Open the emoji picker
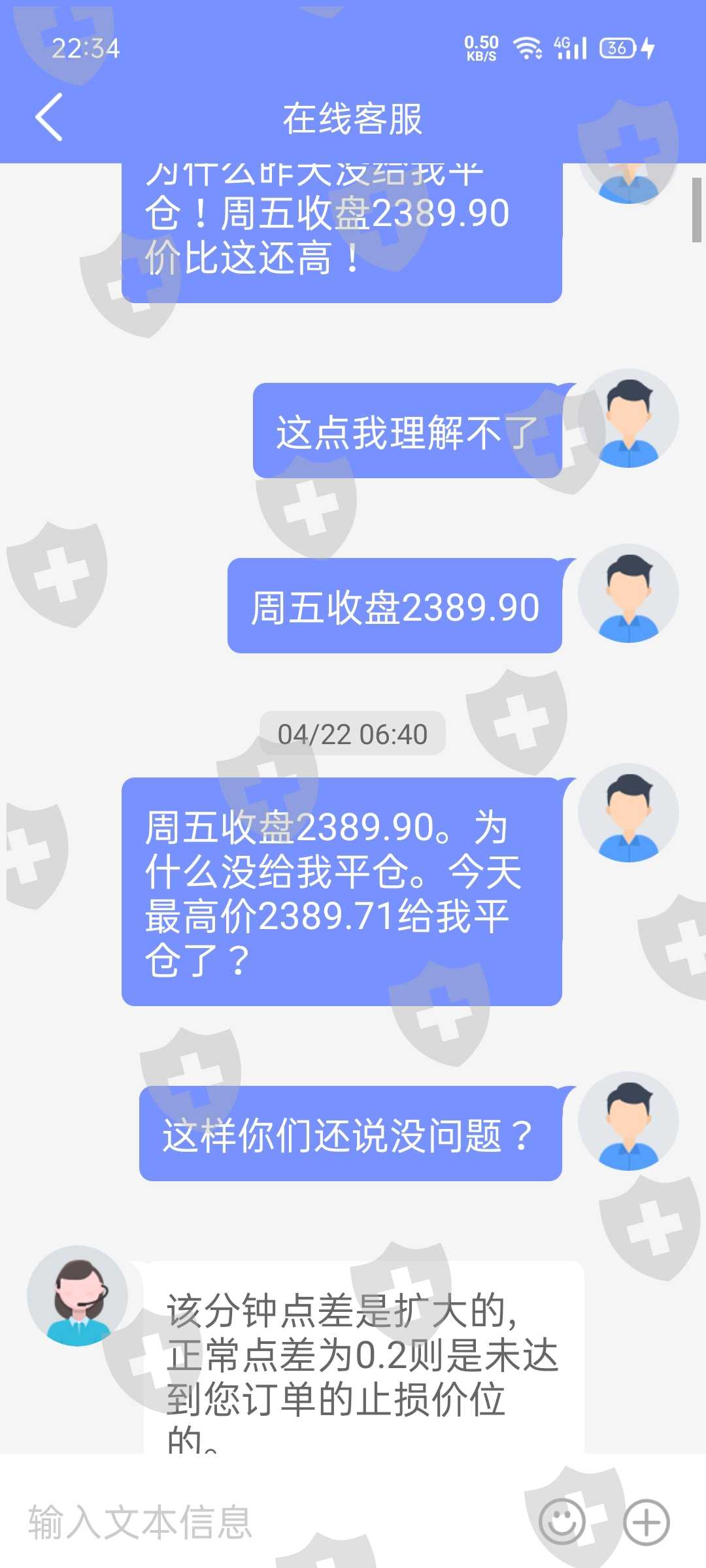Viewport: 706px width, 1568px height. tap(562, 1522)
